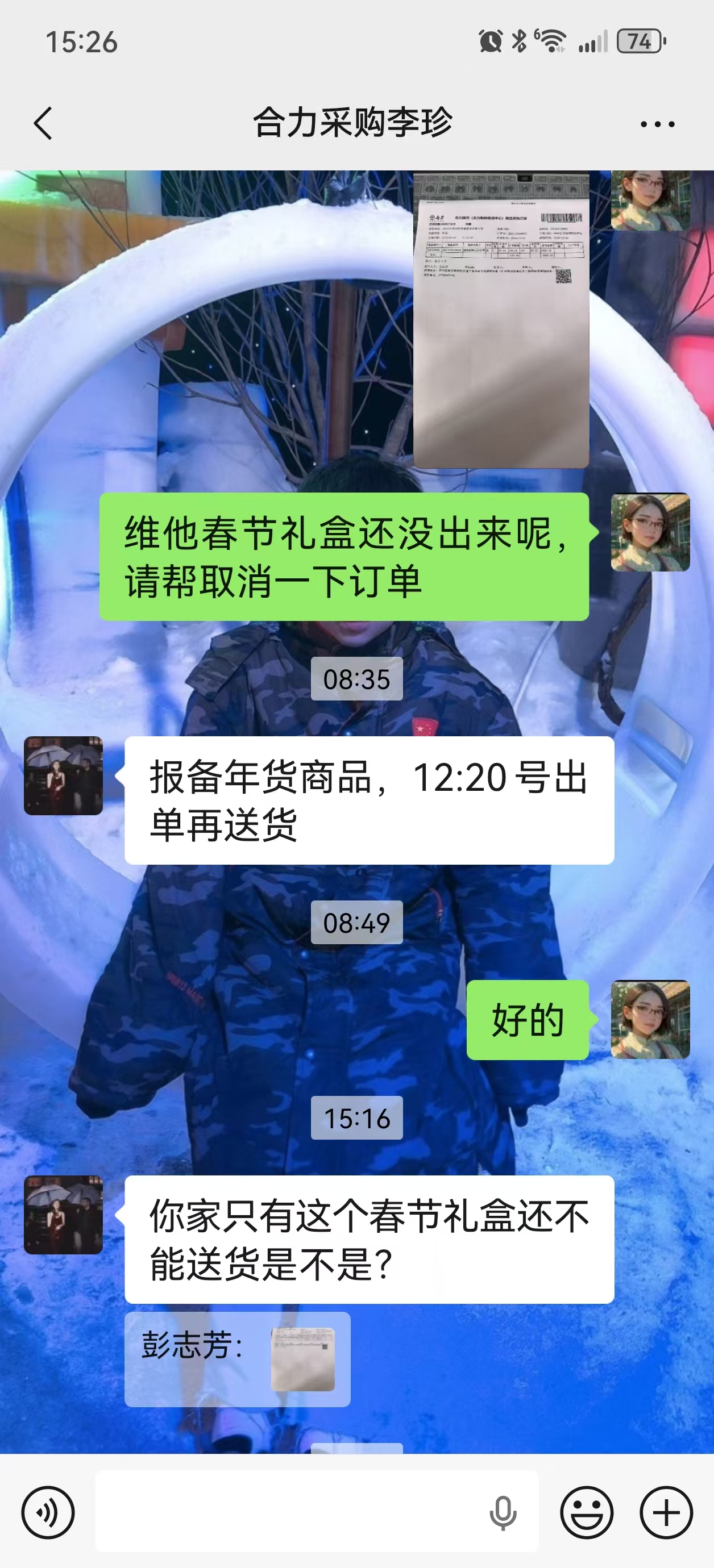Go back from the 合力采购李珍 chat
714x1568 pixels.
coord(43,124)
